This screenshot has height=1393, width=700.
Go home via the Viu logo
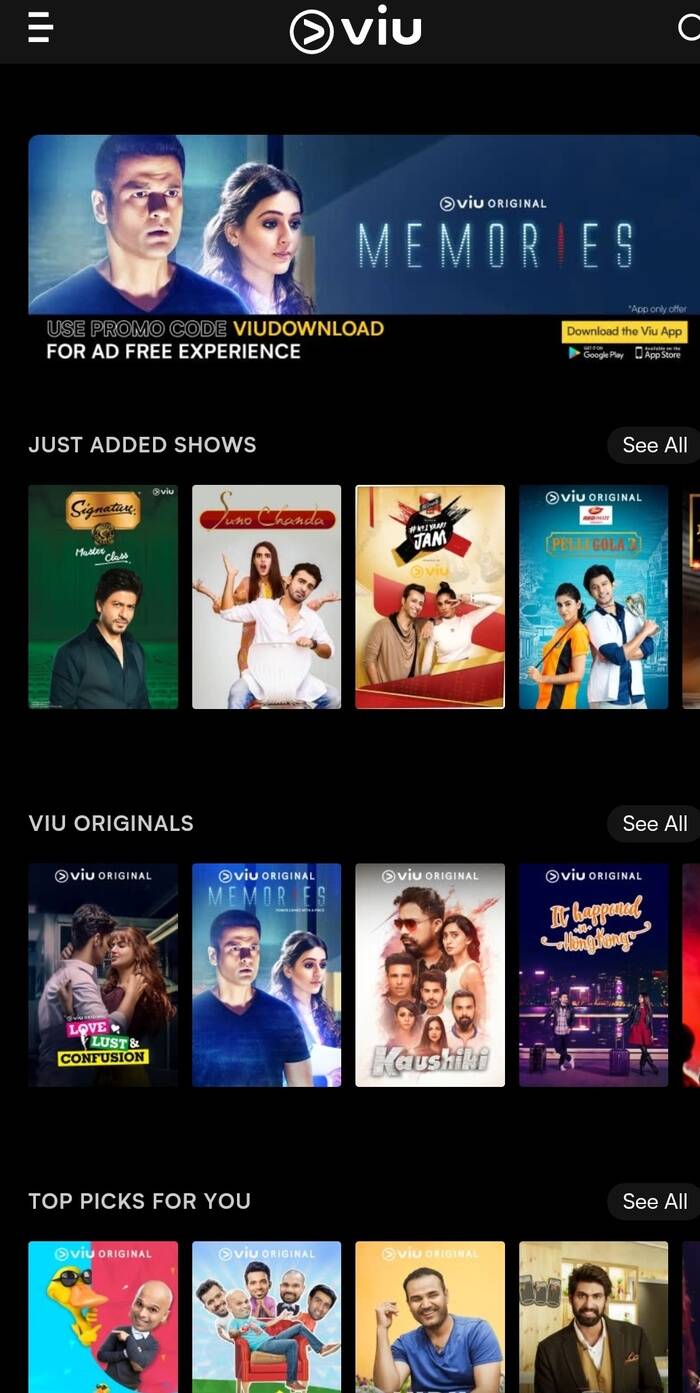(355, 30)
